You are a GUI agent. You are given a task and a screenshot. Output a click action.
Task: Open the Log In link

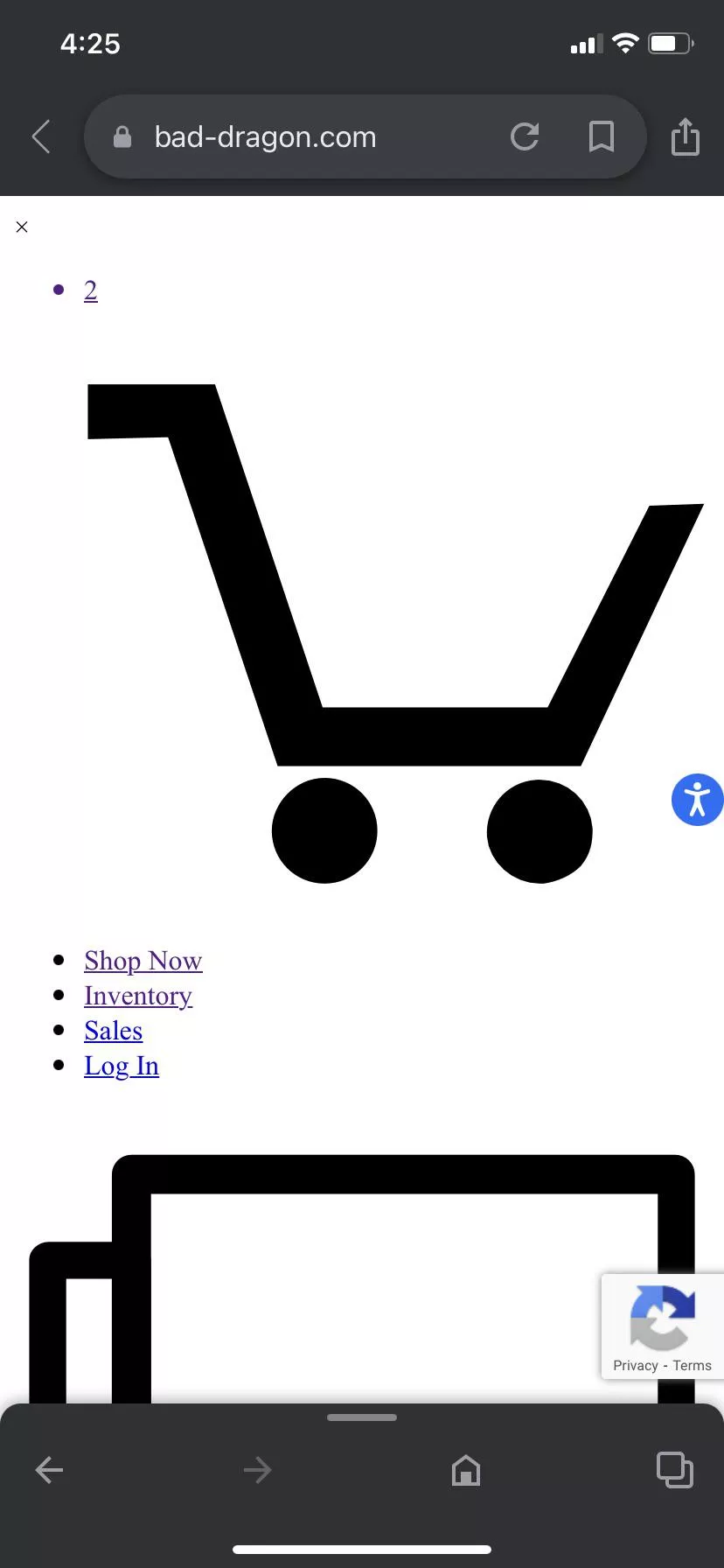coord(122,1066)
